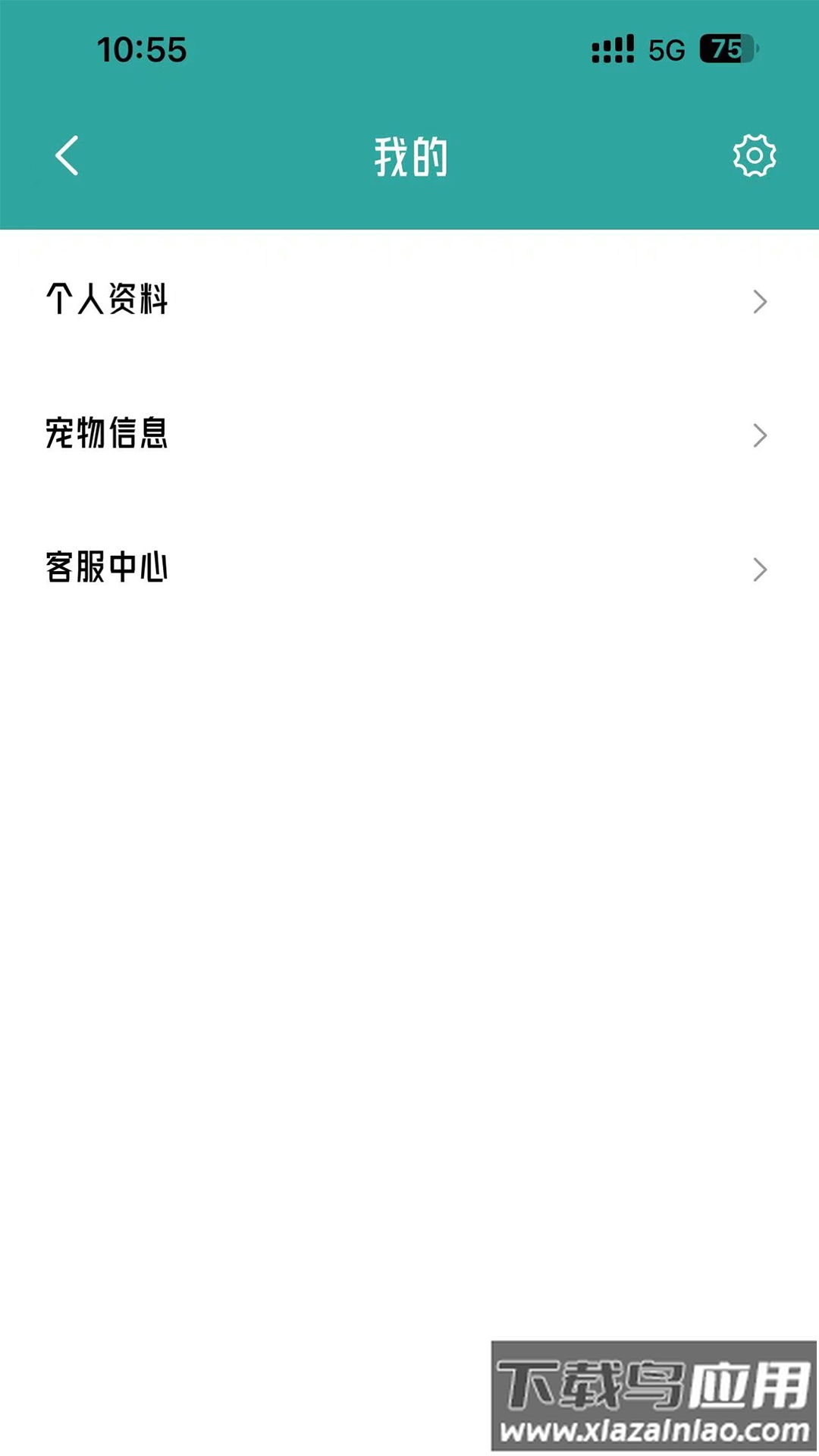Viewport: 819px width, 1456px height.
Task: Click the www.xiazainiao.com watermark link
Action: (x=654, y=1427)
